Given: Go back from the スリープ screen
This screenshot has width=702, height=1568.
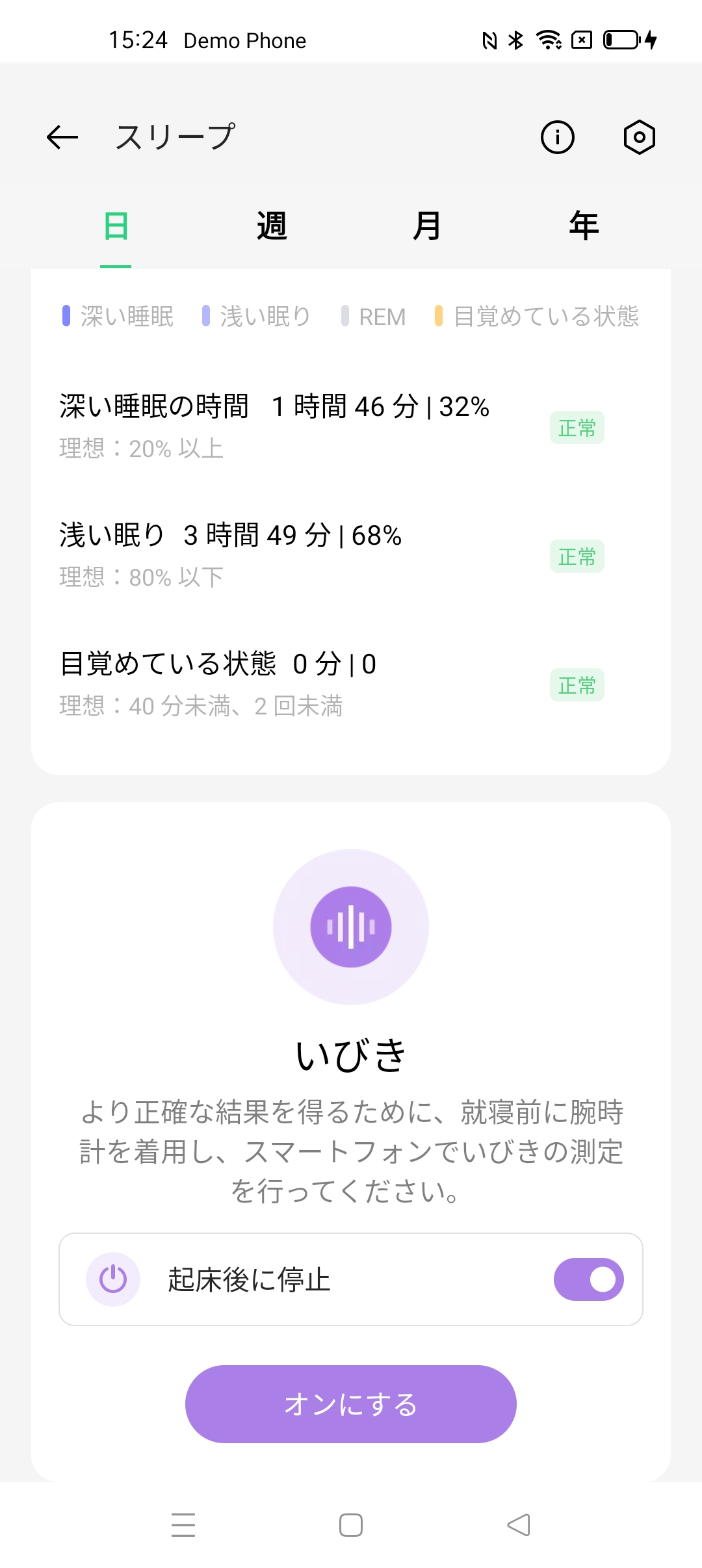Looking at the screenshot, I should point(62,137).
